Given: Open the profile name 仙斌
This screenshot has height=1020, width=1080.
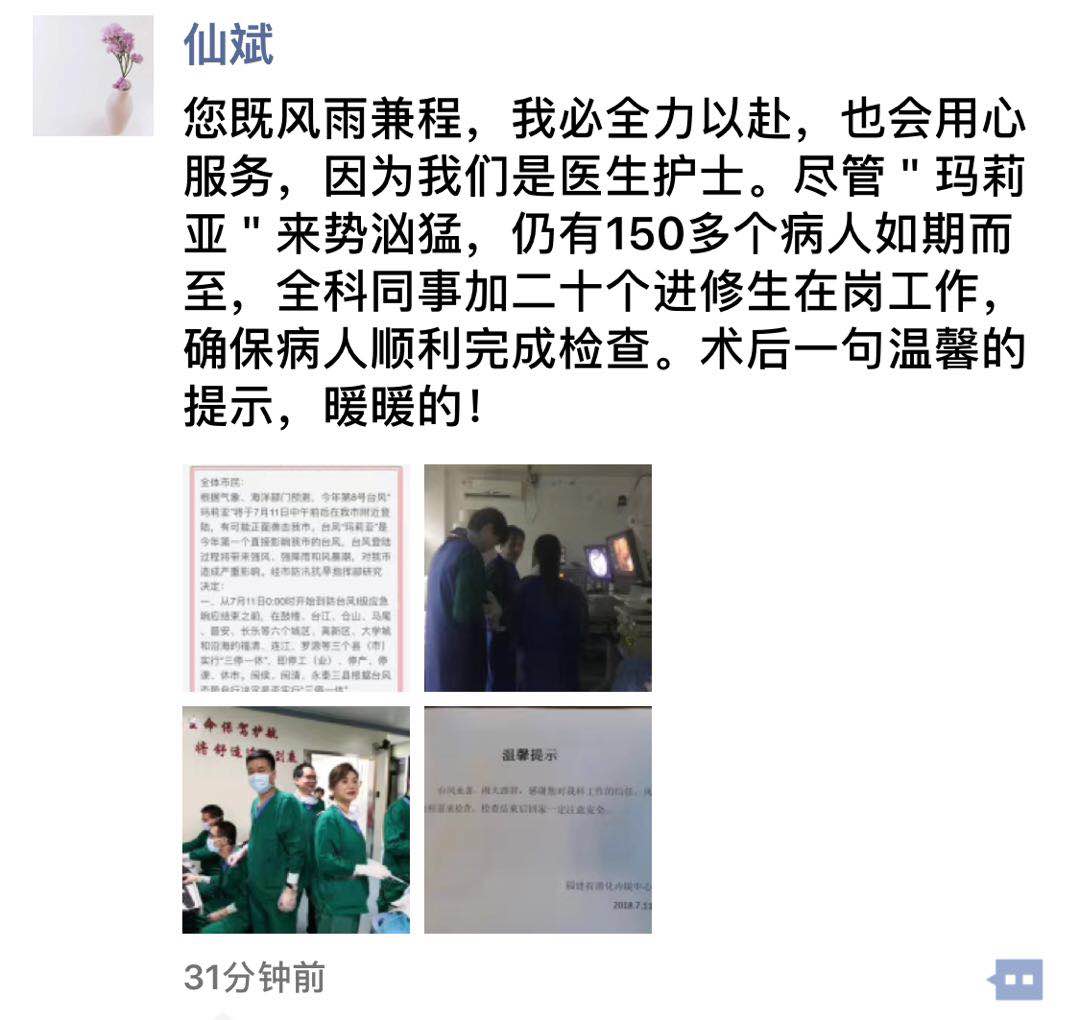Looking at the screenshot, I should [229, 46].
